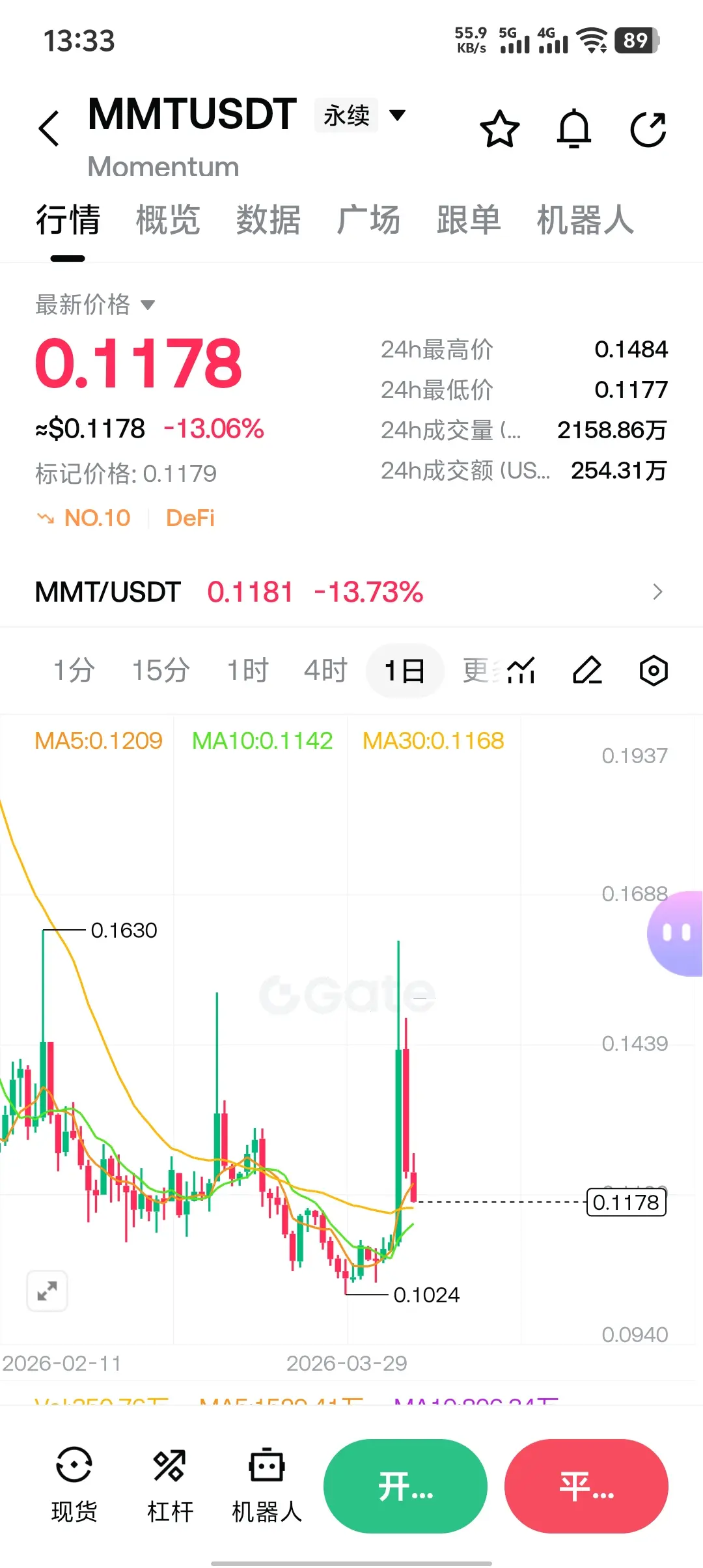Viewport: 703px width, 1568px height.
Task: Switch to the 跟单 tab
Action: tap(468, 219)
